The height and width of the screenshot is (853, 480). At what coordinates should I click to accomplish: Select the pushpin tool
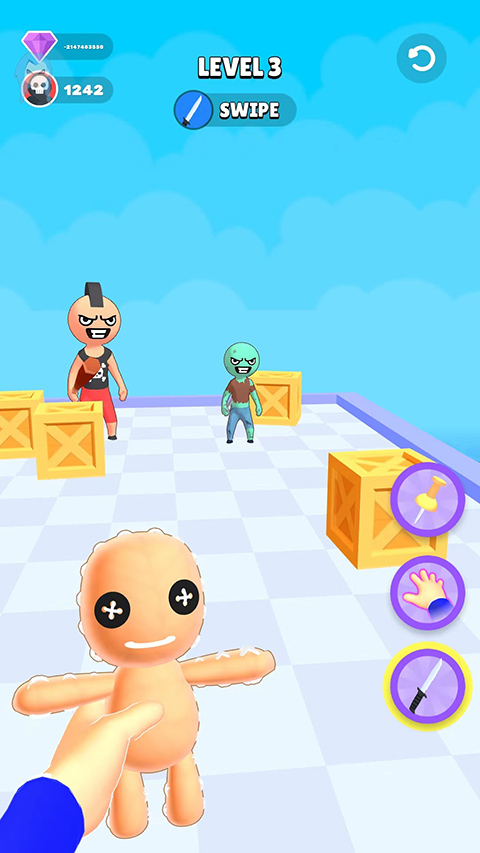click(428, 499)
